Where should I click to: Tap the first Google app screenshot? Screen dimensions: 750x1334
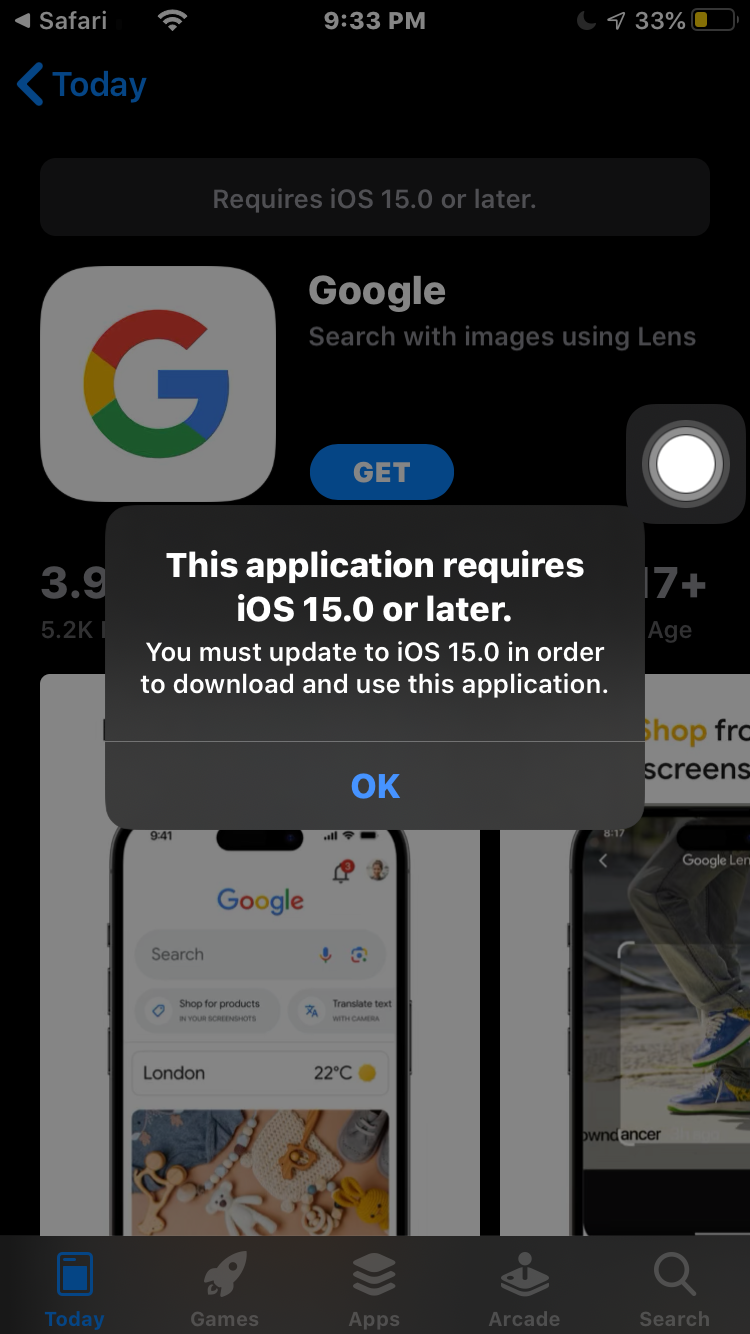coord(260,1000)
